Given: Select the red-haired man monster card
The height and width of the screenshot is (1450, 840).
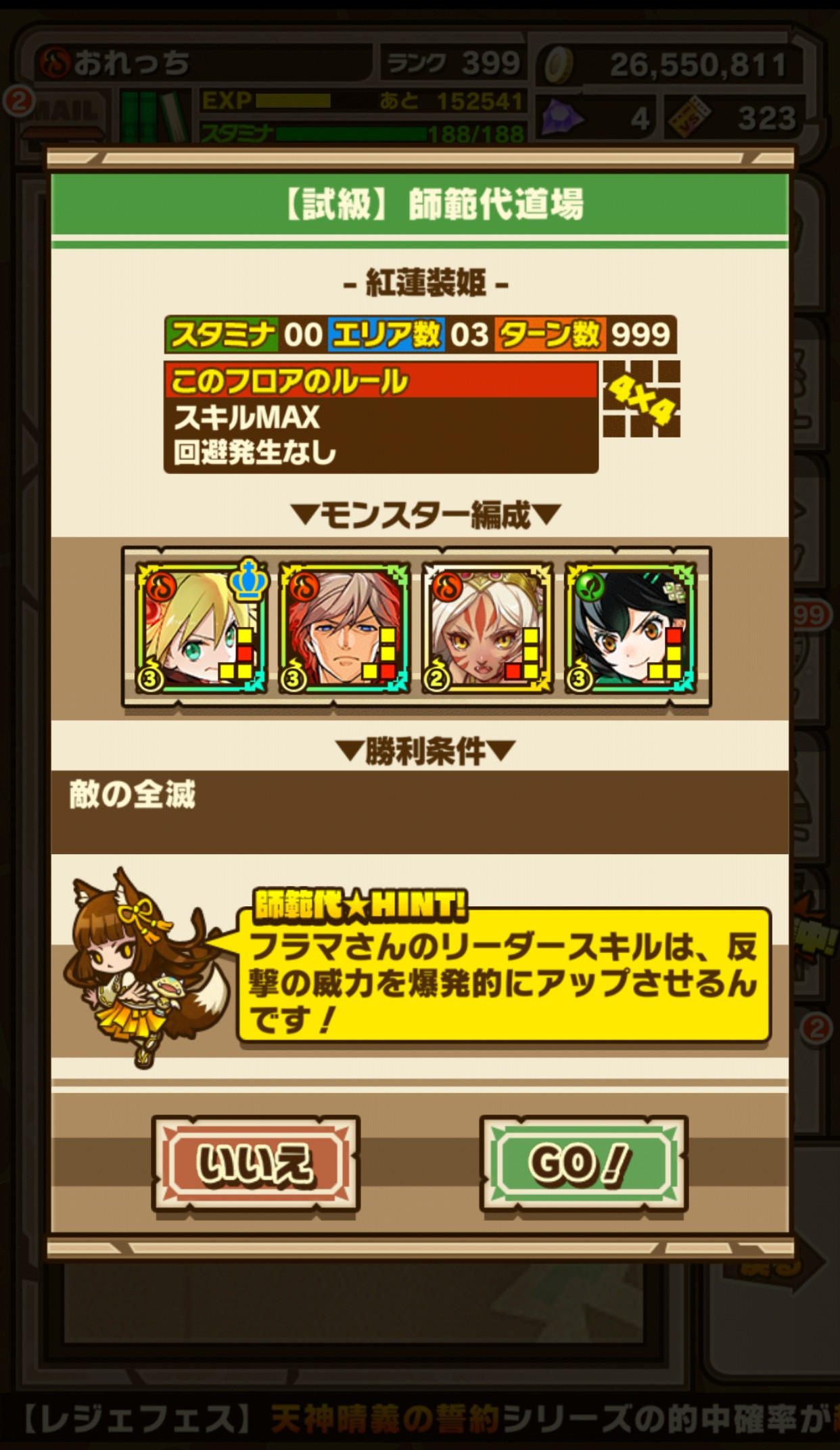Looking at the screenshot, I should [344, 628].
